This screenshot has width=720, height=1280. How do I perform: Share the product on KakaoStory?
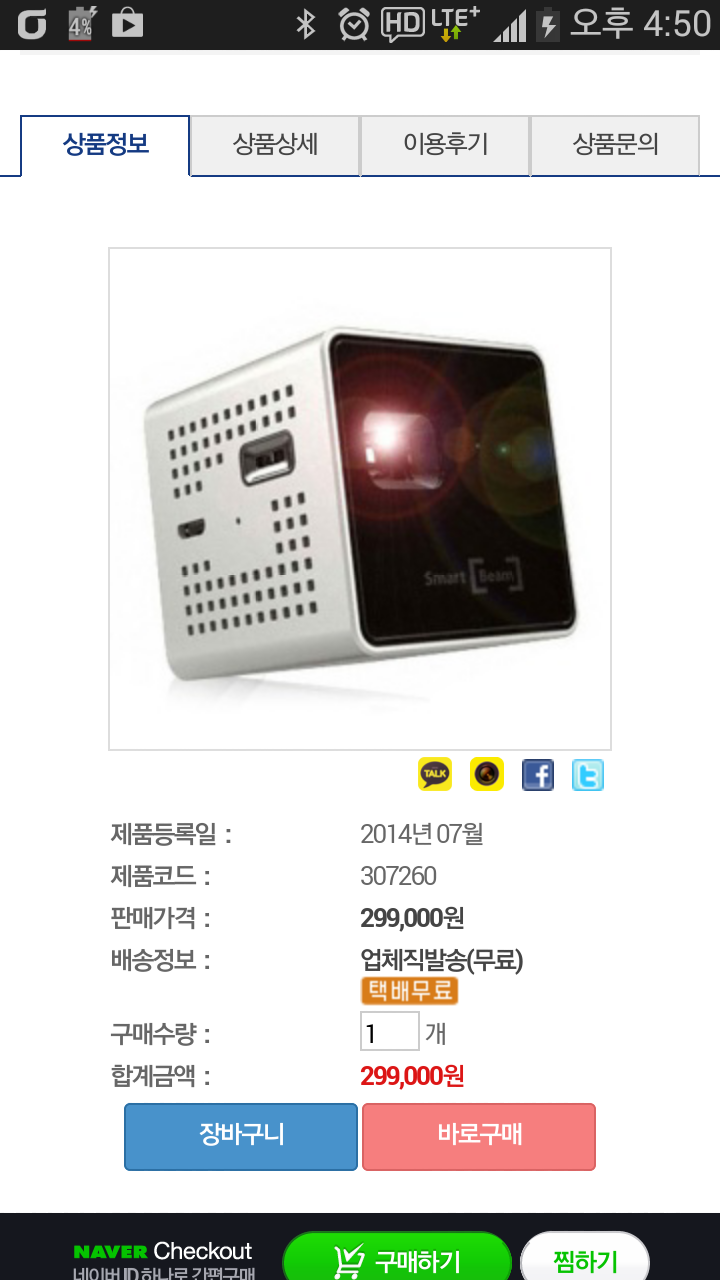[x=487, y=775]
